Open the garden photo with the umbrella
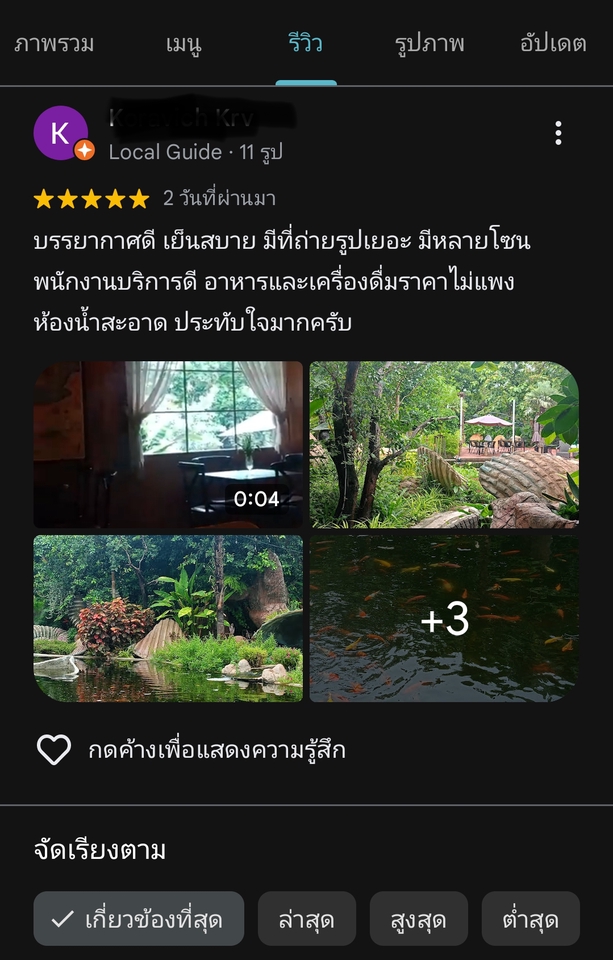 coord(444,444)
